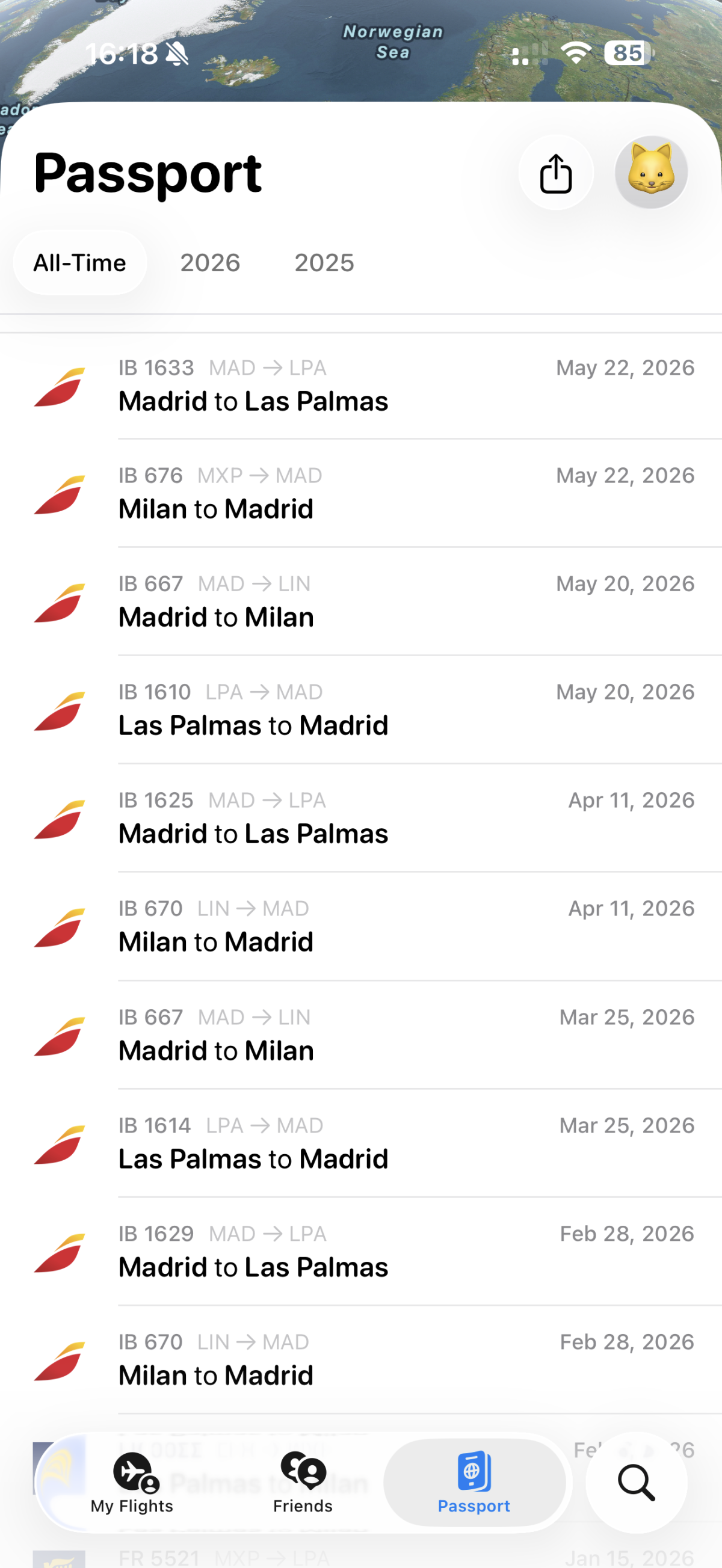Open flight IB 1610 Las Palmas to Madrid
This screenshot has width=722, height=1568.
(x=361, y=710)
